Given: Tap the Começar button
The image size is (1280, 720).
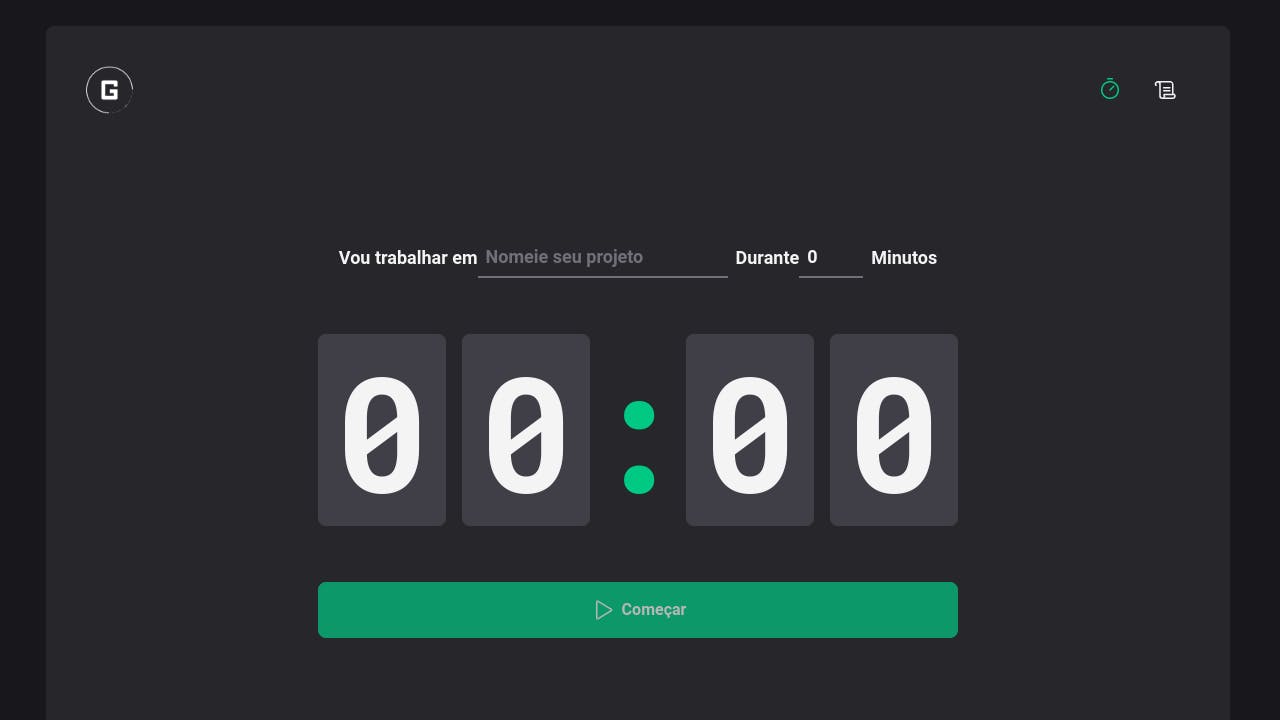Looking at the screenshot, I should (638, 610).
